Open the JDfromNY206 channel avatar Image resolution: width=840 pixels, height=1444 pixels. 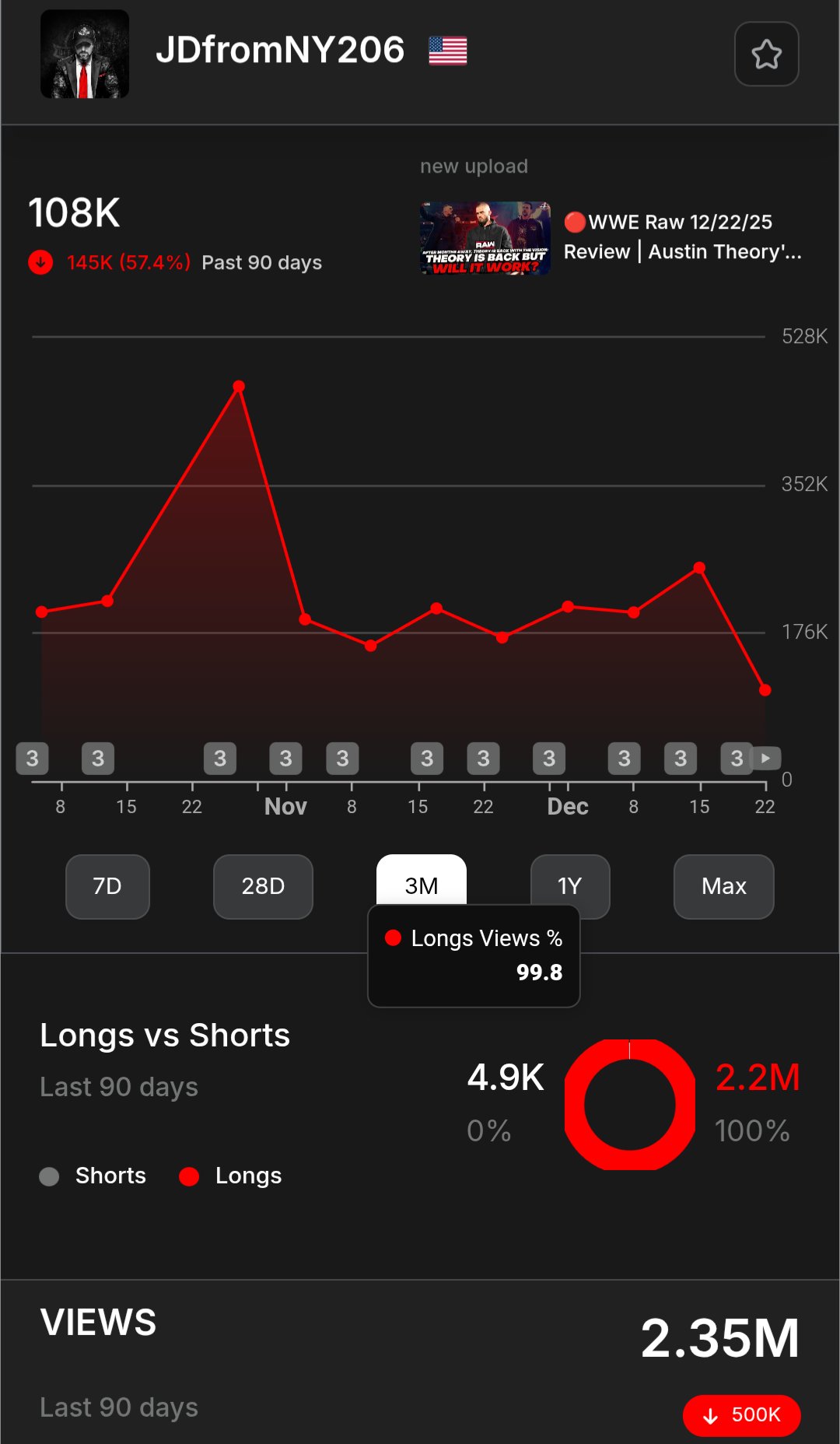pos(85,54)
